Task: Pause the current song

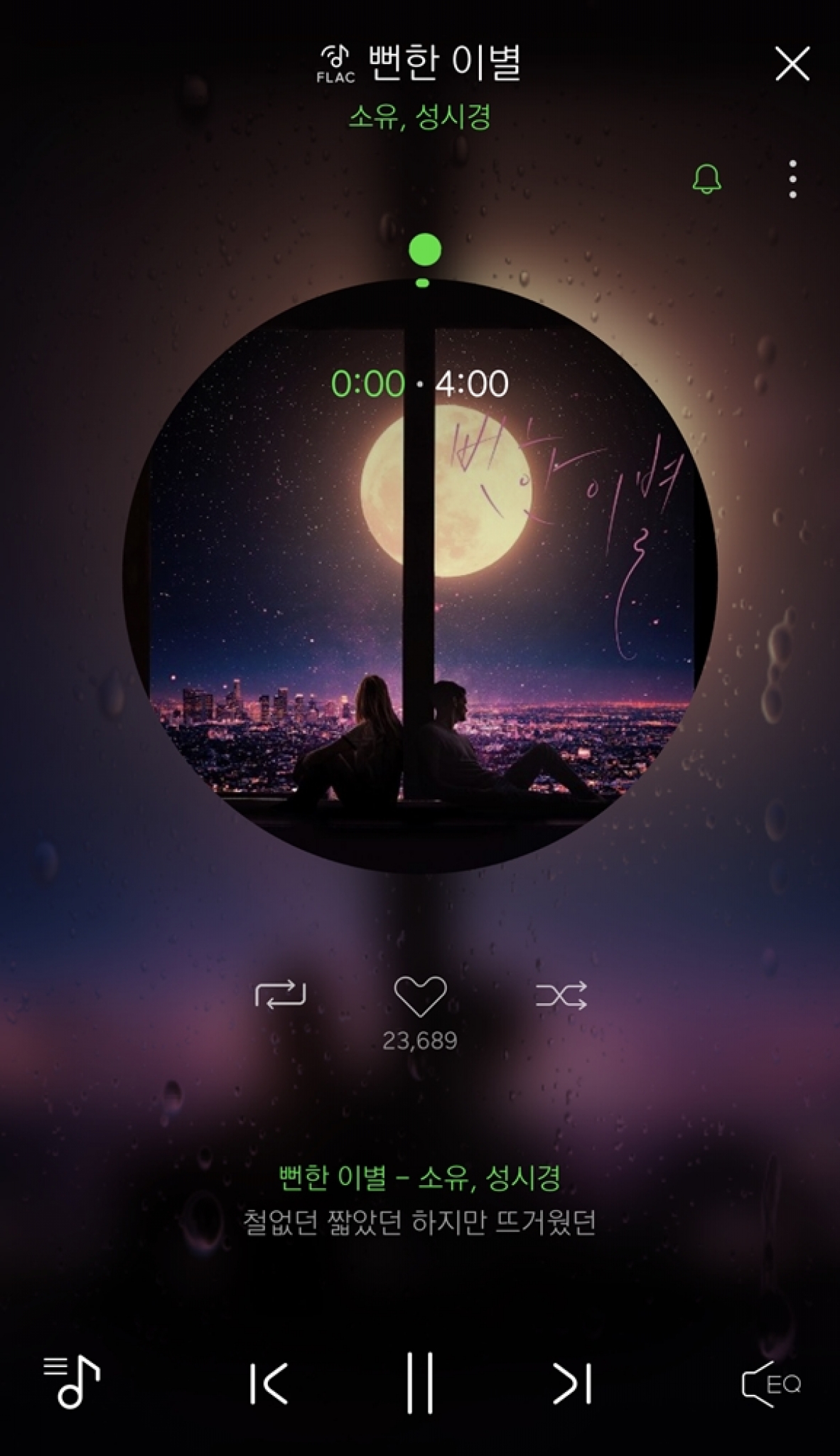Action: (420, 1383)
